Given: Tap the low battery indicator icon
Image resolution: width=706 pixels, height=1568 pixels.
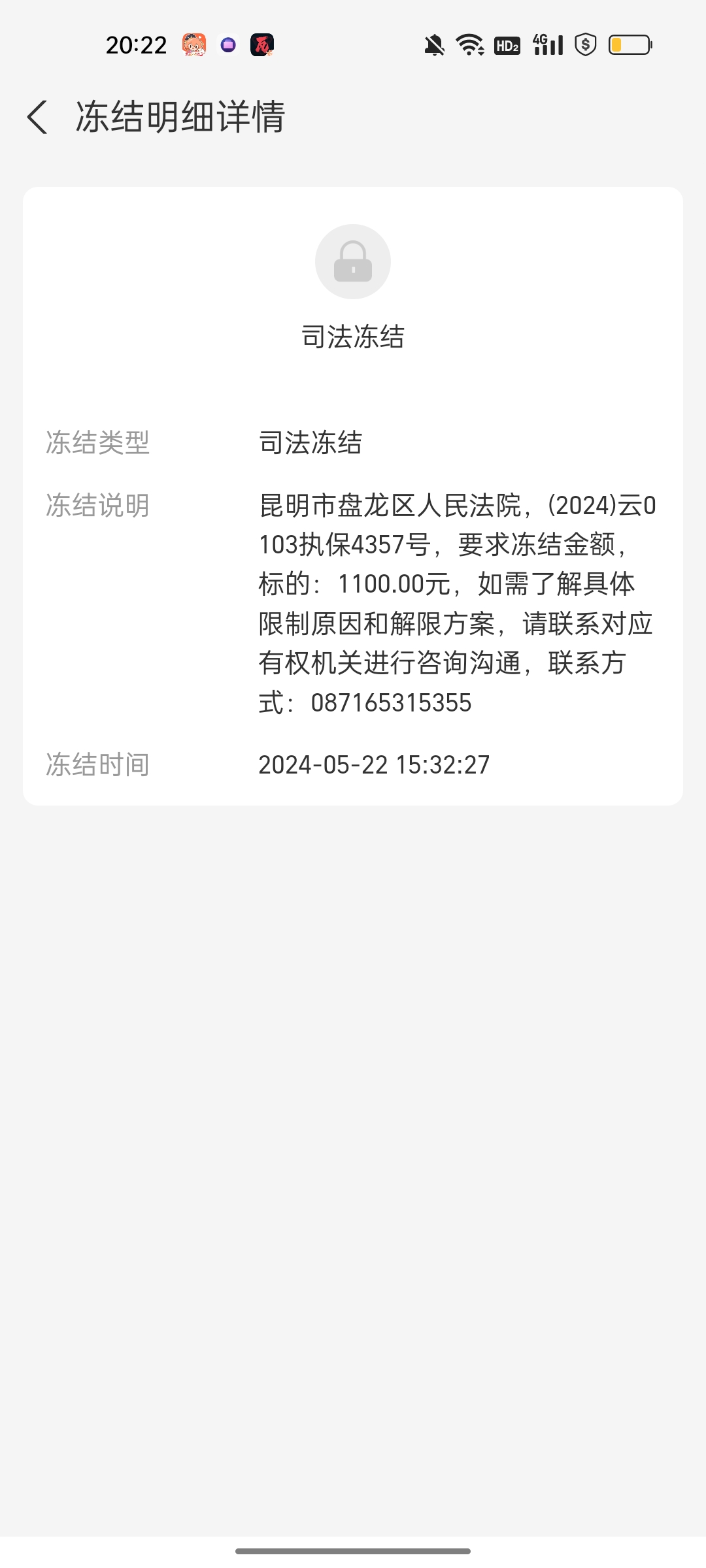Looking at the screenshot, I should [629, 45].
